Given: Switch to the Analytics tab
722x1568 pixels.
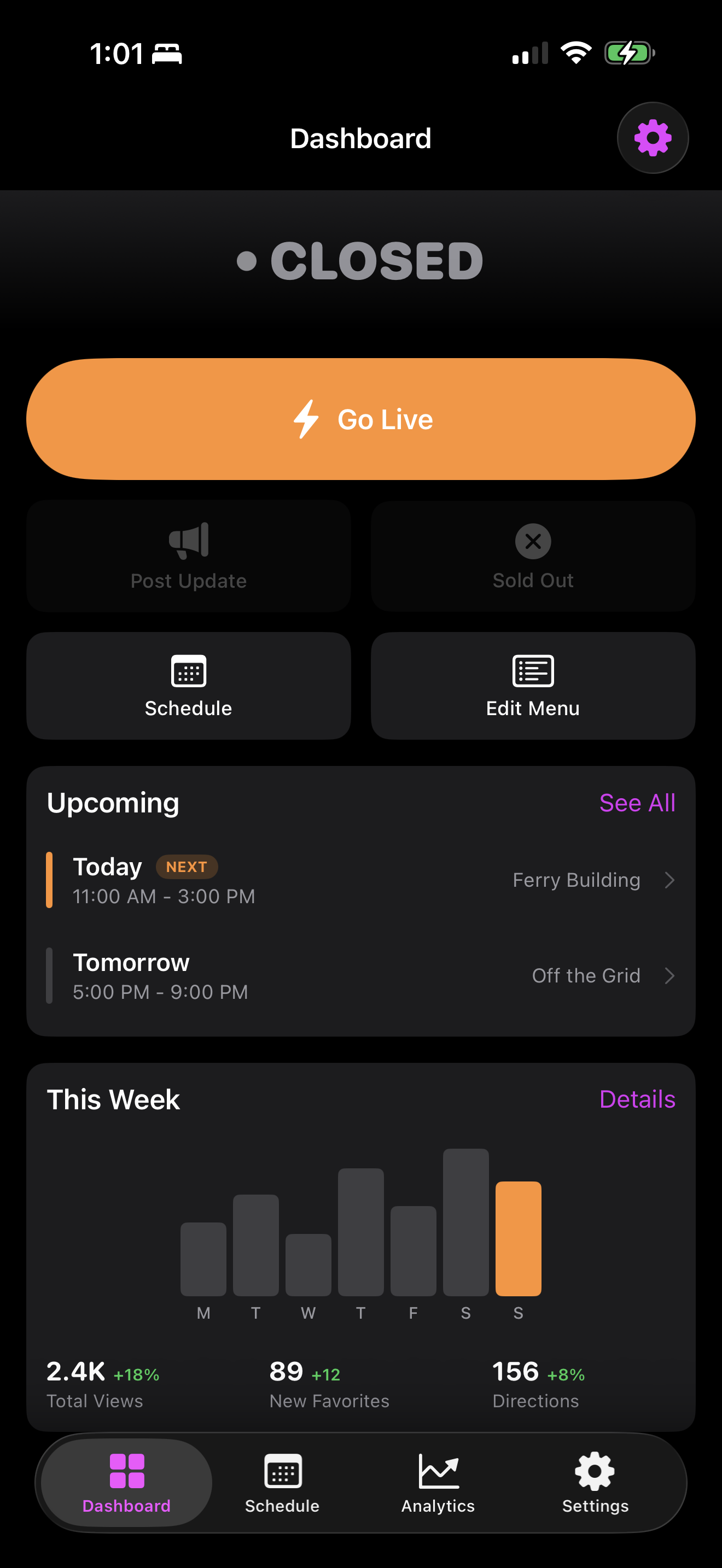Looking at the screenshot, I should click(x=438, y=1483).
